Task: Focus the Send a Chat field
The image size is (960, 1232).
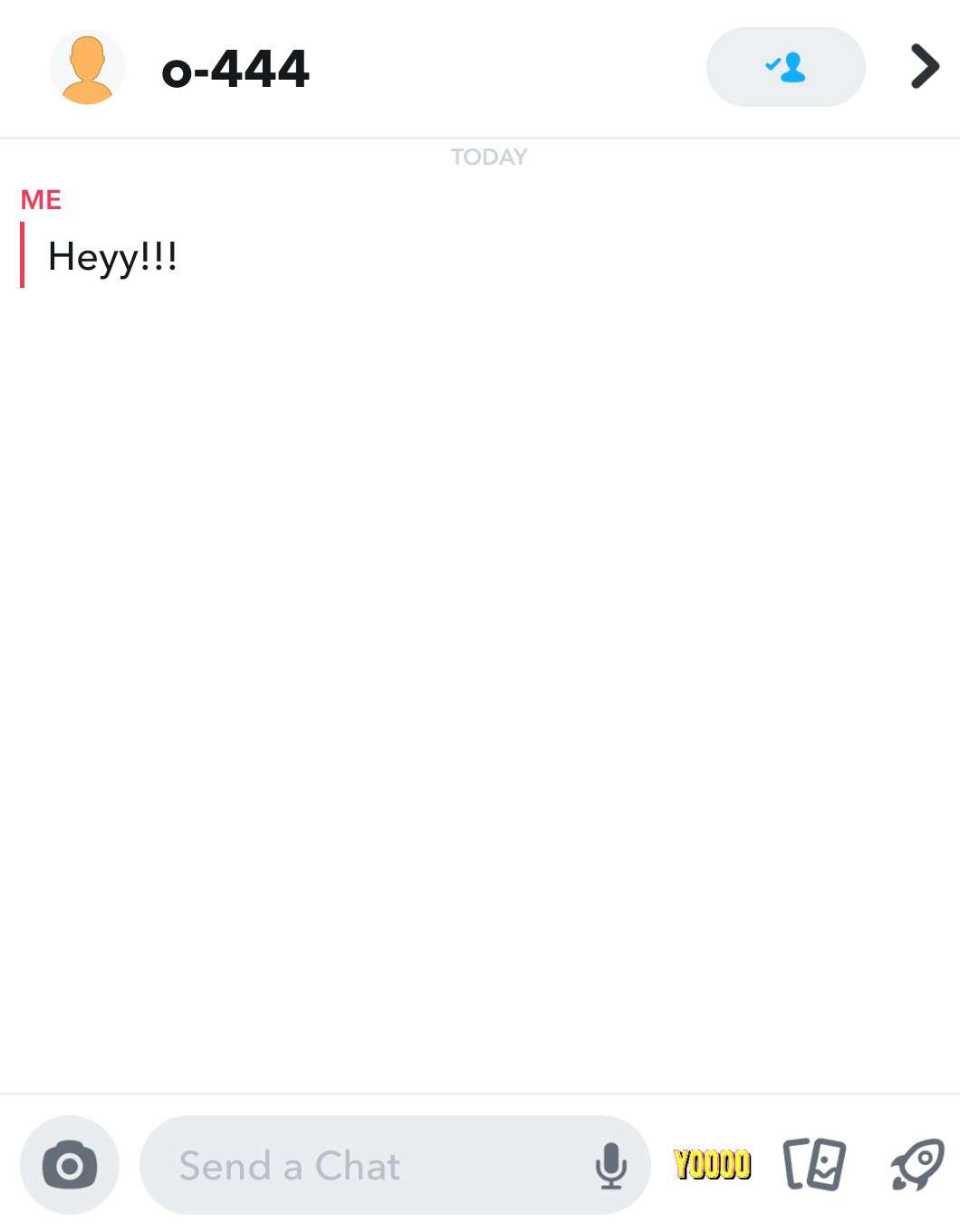Action: coord(362,1165)
